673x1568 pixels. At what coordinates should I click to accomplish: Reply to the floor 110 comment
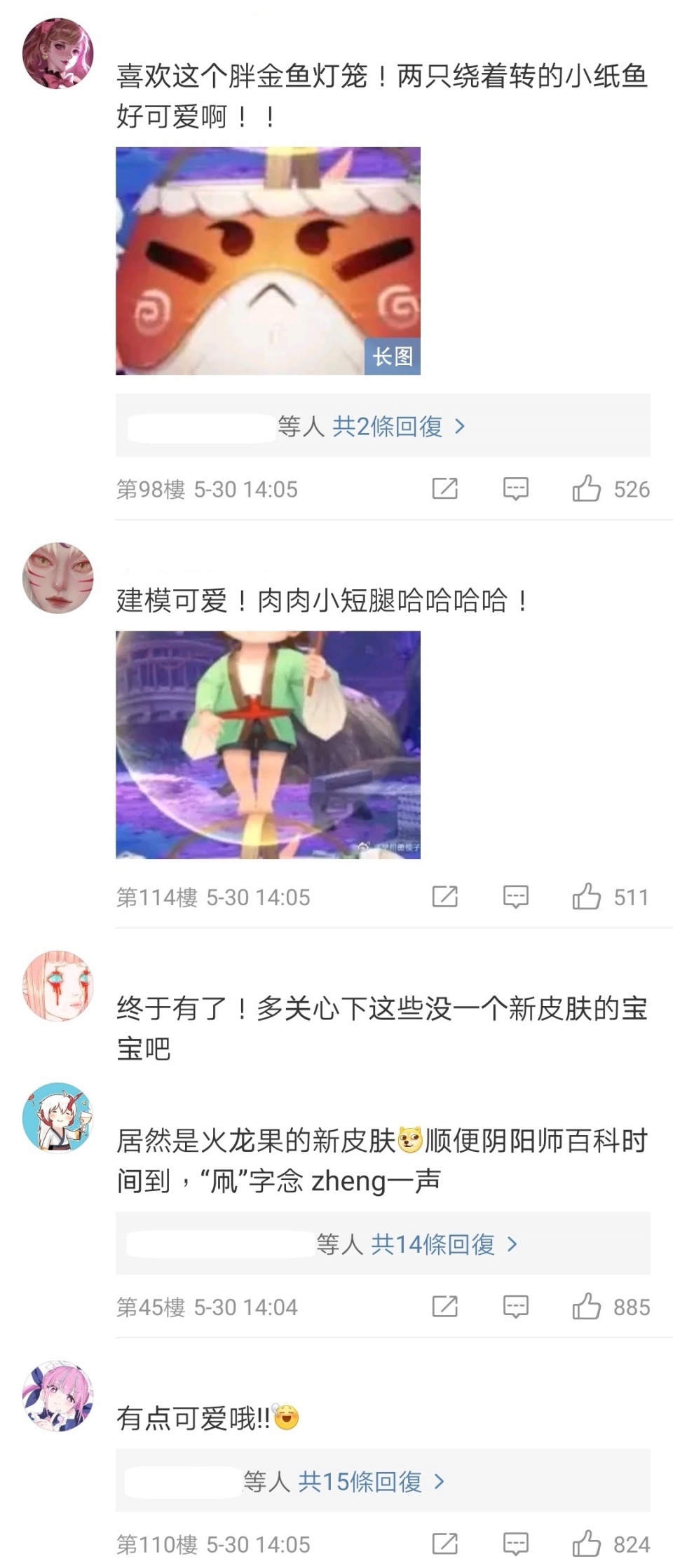pos(515,1544)
